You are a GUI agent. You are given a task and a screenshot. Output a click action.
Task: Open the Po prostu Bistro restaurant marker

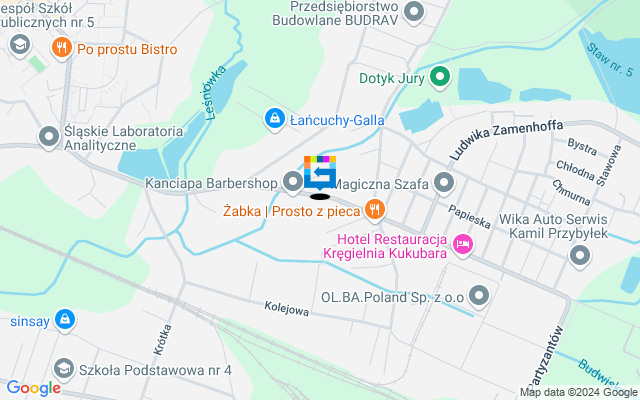click(62, 47)
